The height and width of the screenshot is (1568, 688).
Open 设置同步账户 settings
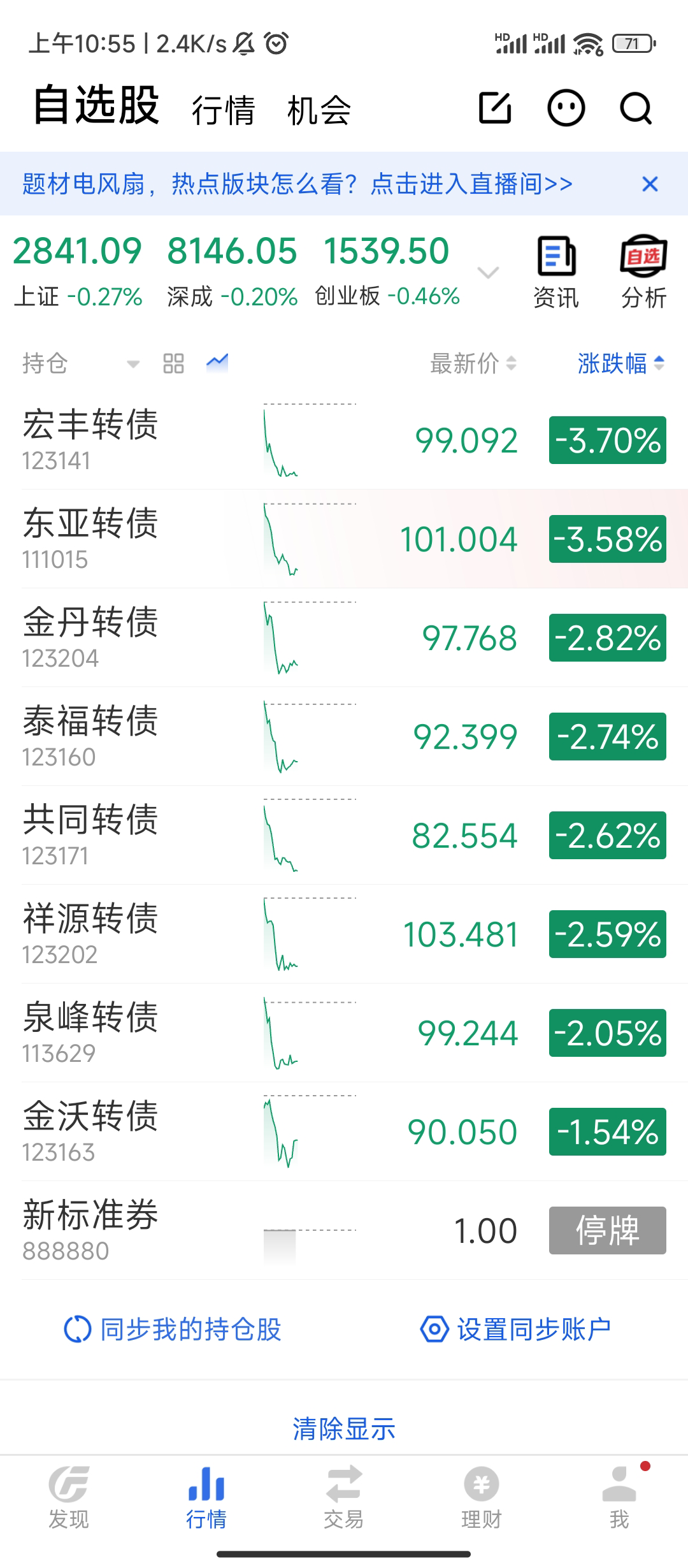pyautogui.click(x=516, y=1330)
